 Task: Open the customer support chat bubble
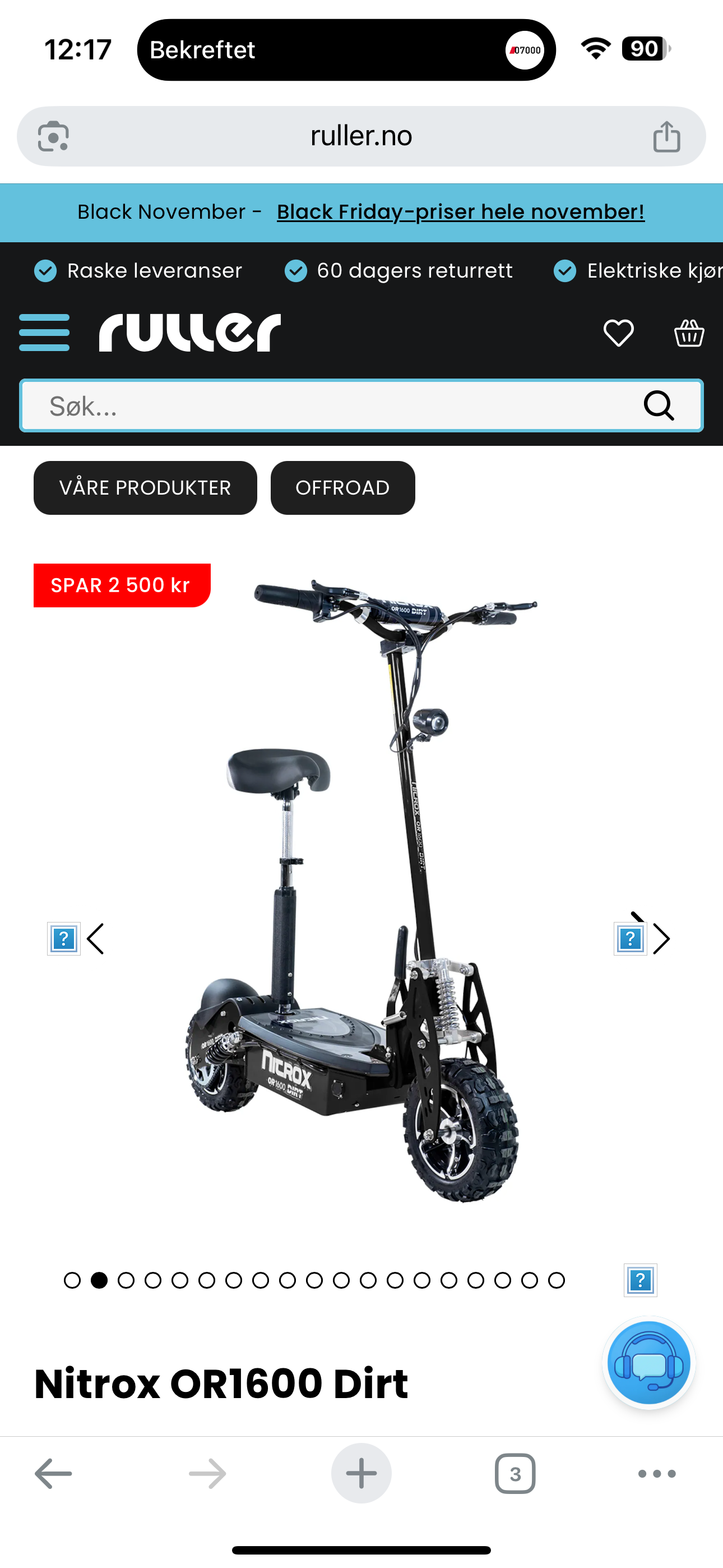tap(649, 1363)
